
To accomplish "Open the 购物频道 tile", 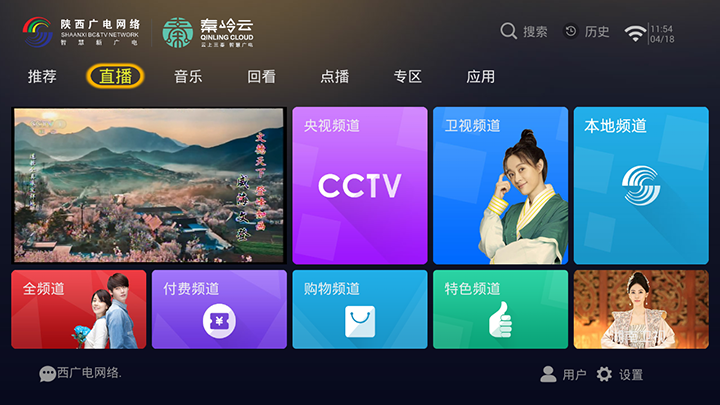I will pyautogui.click(x=359, y=309).
